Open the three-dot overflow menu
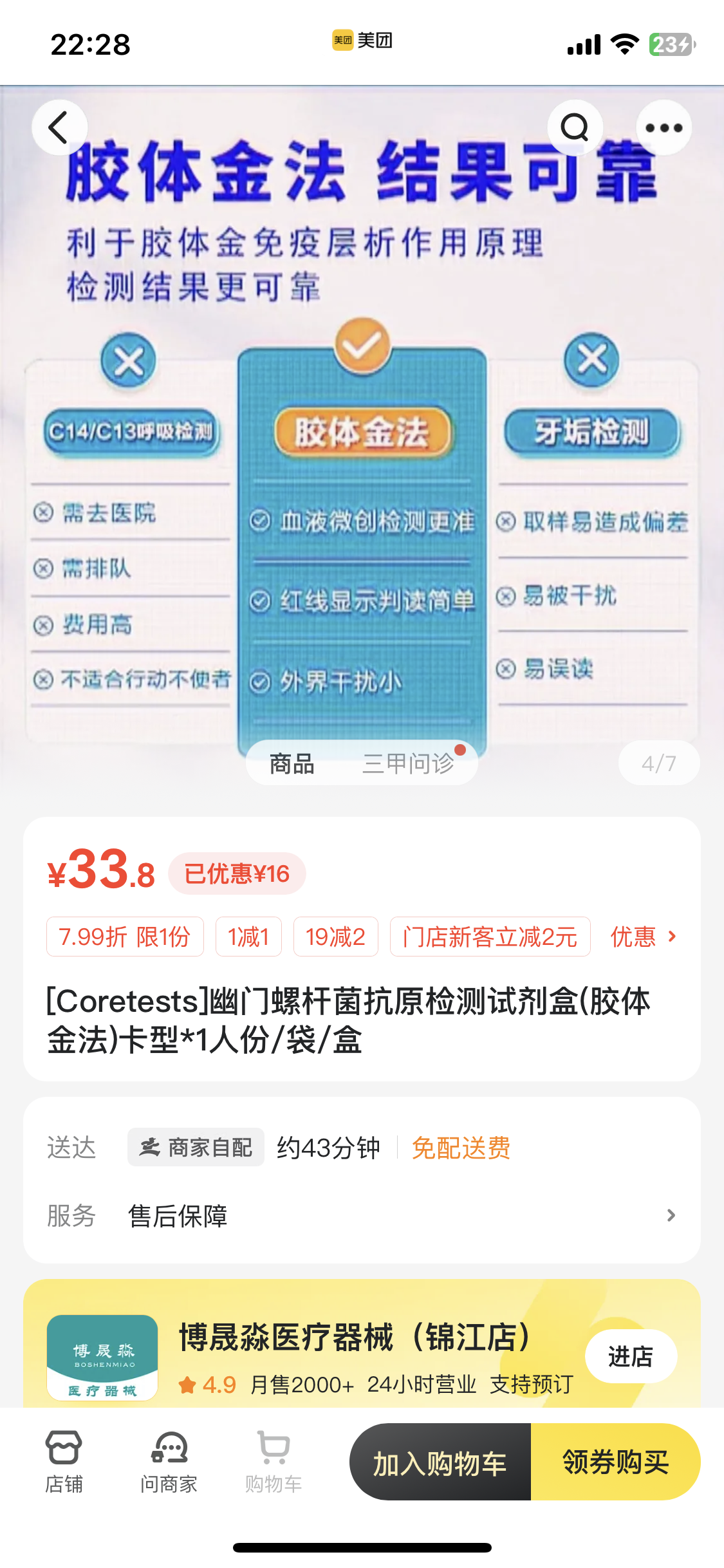724x1568 pixels. point(664,127)
